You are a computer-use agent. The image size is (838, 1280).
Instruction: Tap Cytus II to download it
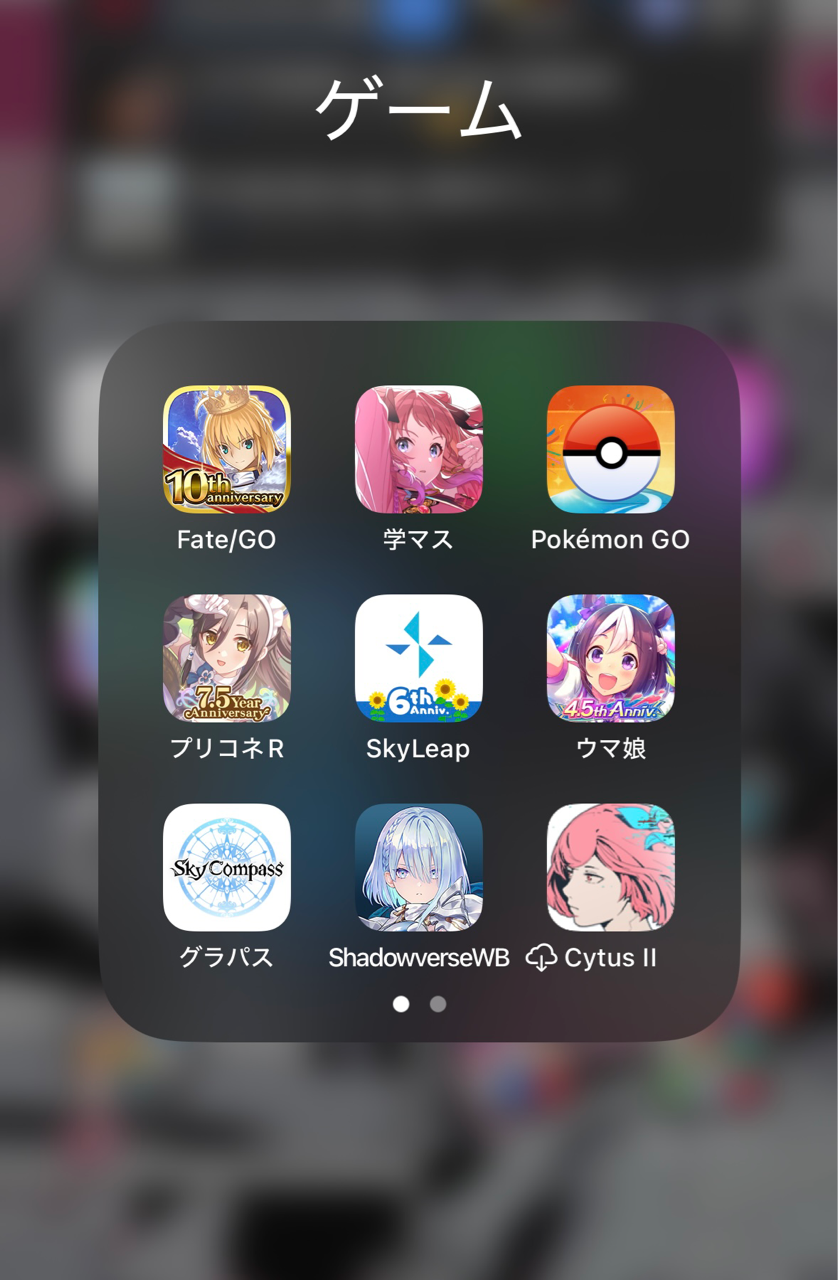point(611,867)
